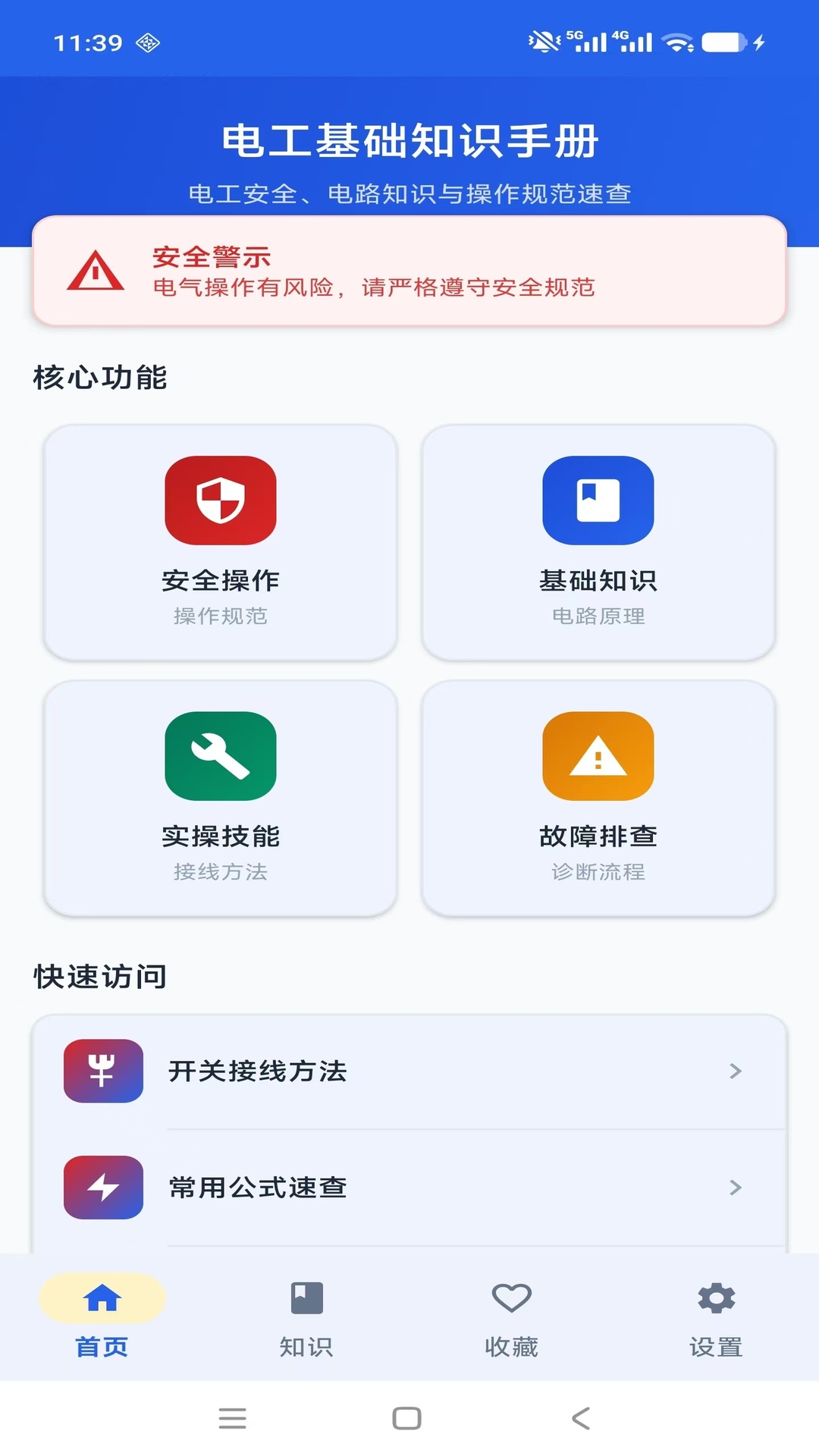Expand 开关接线方法 via its chevron

[x=734, y=1072]
